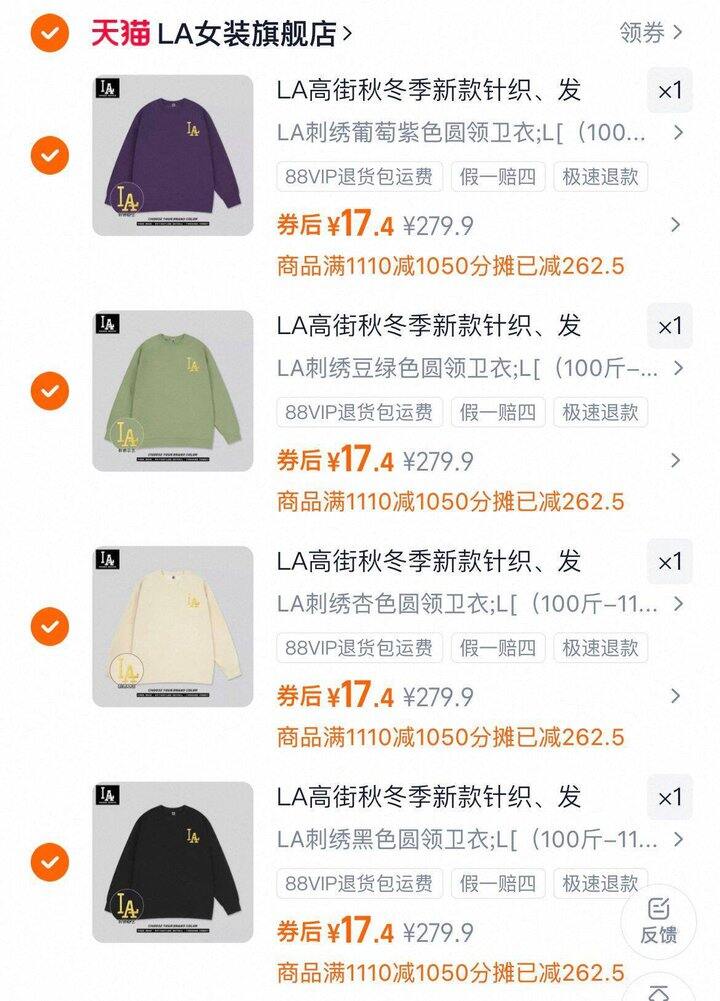Screen dimensions: 720x1001
Task: Tap the ×1 badge next to the black sweatshirt
Action: point(671,798)
